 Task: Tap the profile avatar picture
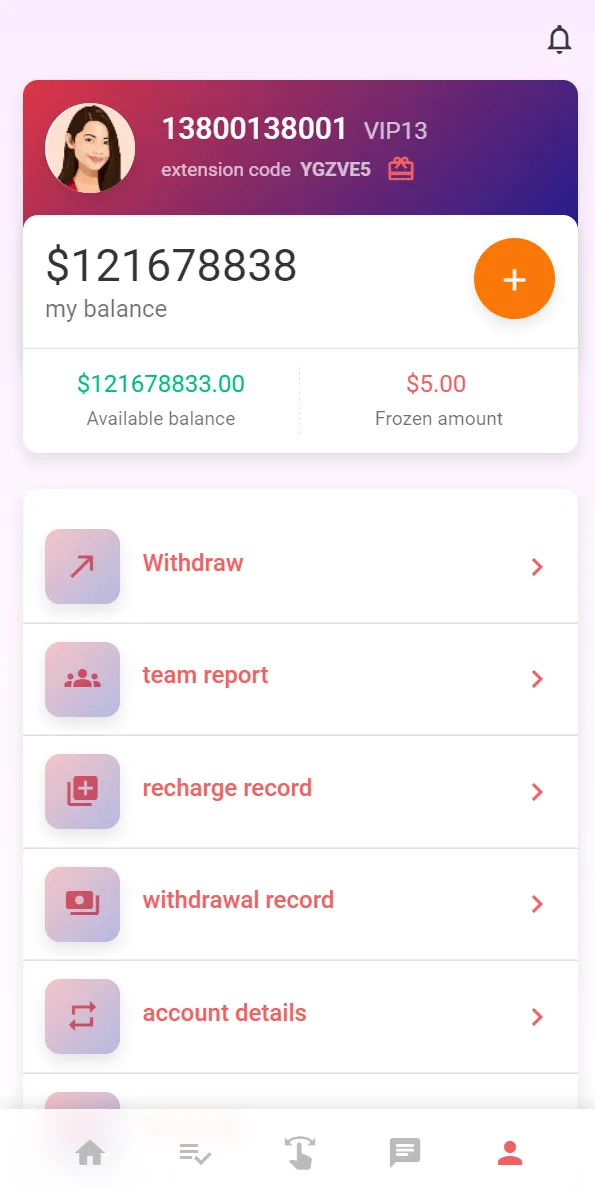coord(90,148)
